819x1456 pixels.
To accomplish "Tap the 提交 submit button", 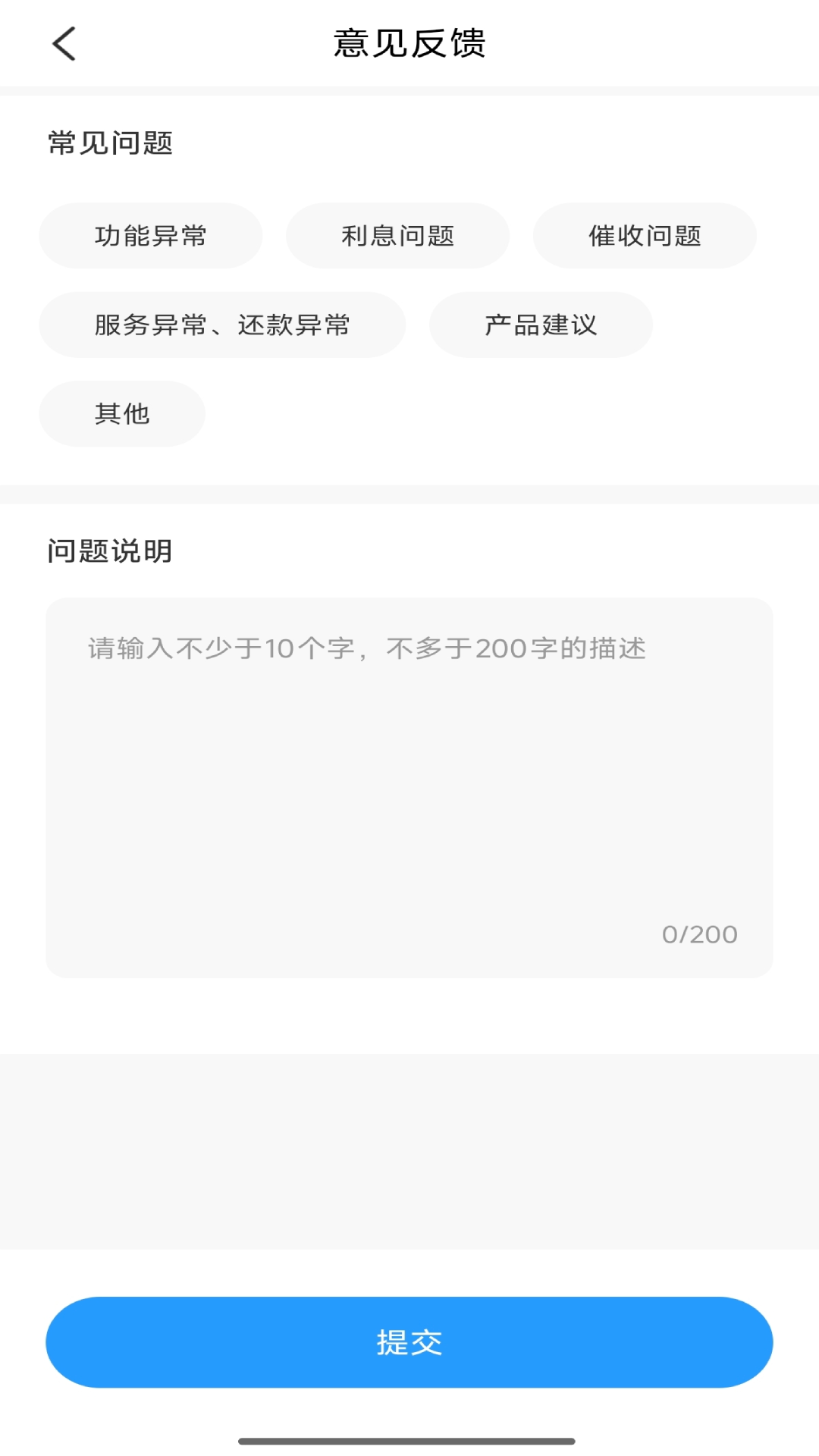I will [409, 1341].
